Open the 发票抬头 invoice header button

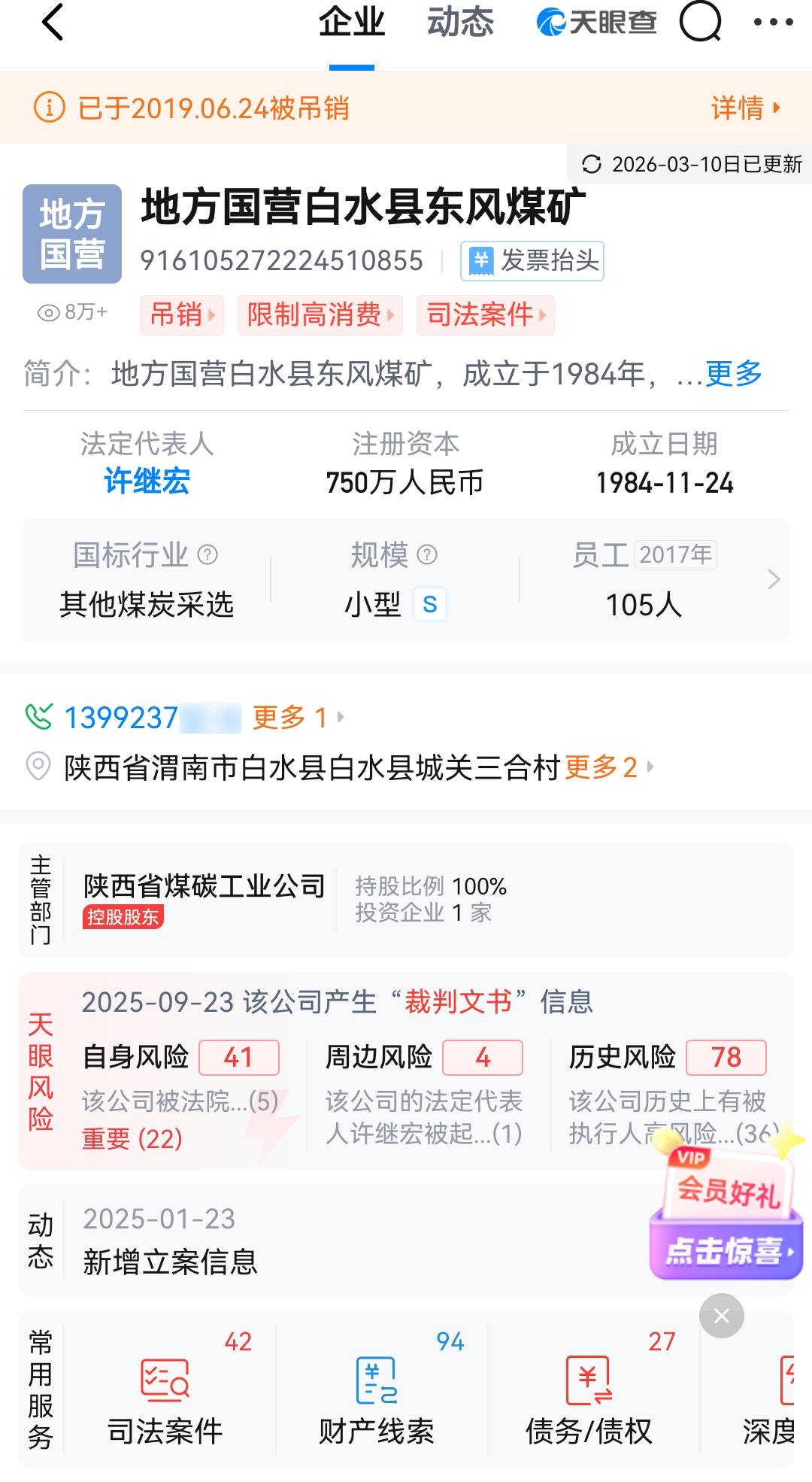(x=532, y=261)
